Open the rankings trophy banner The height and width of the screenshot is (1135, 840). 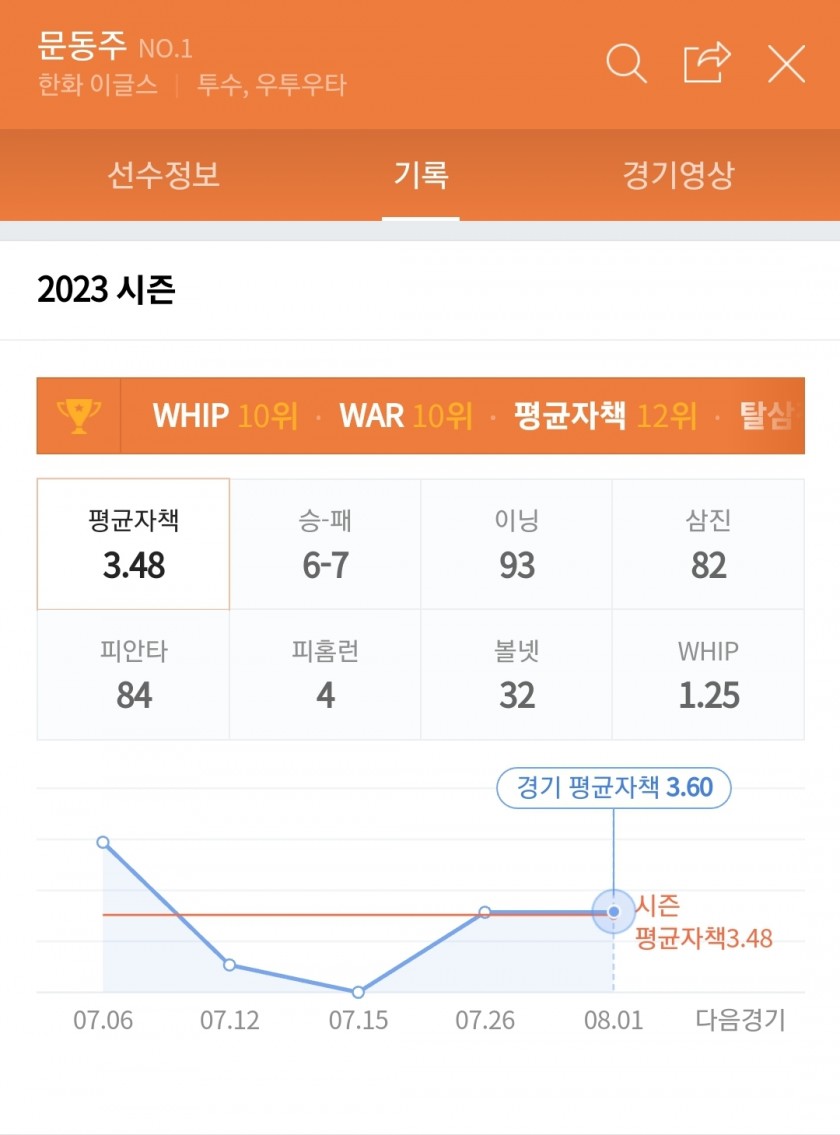420,415
